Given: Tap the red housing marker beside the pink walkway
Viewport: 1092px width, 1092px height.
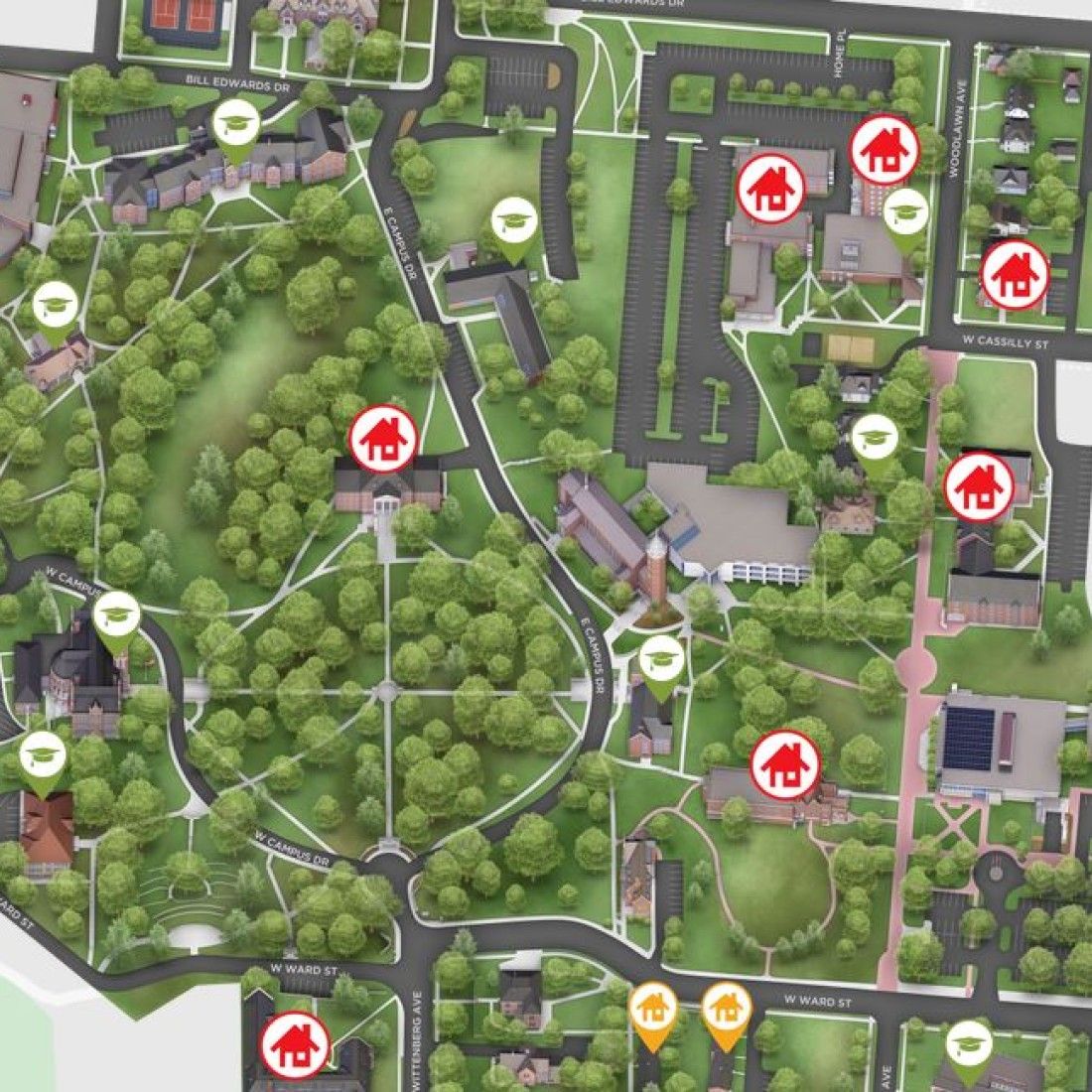Looking at the screenshot, I should tap(977, 485).
